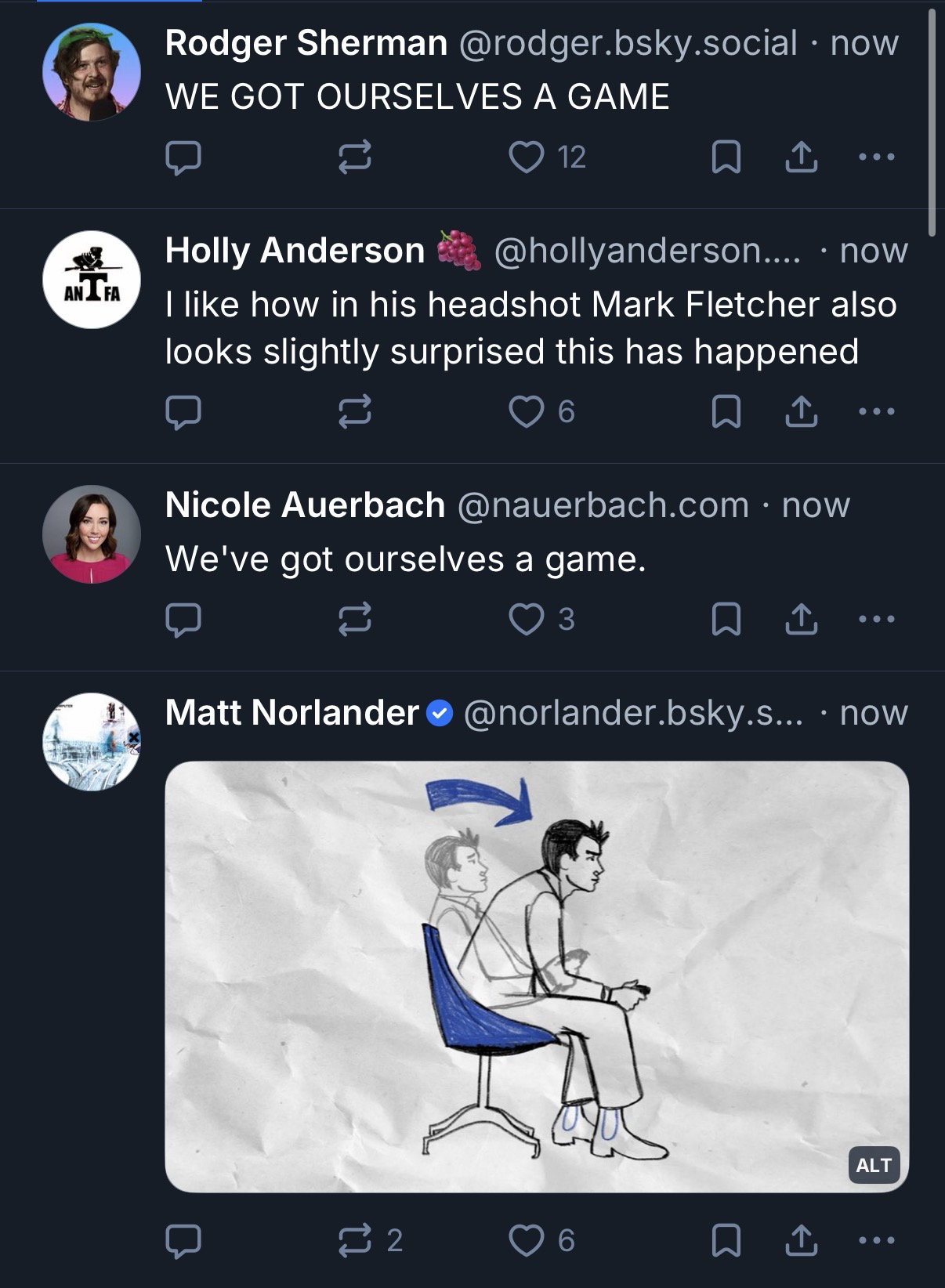The height and width of the screenshot is (1288, 945).
Task: Share Holly Anderson's post
Action: click(x=801, y=411)
